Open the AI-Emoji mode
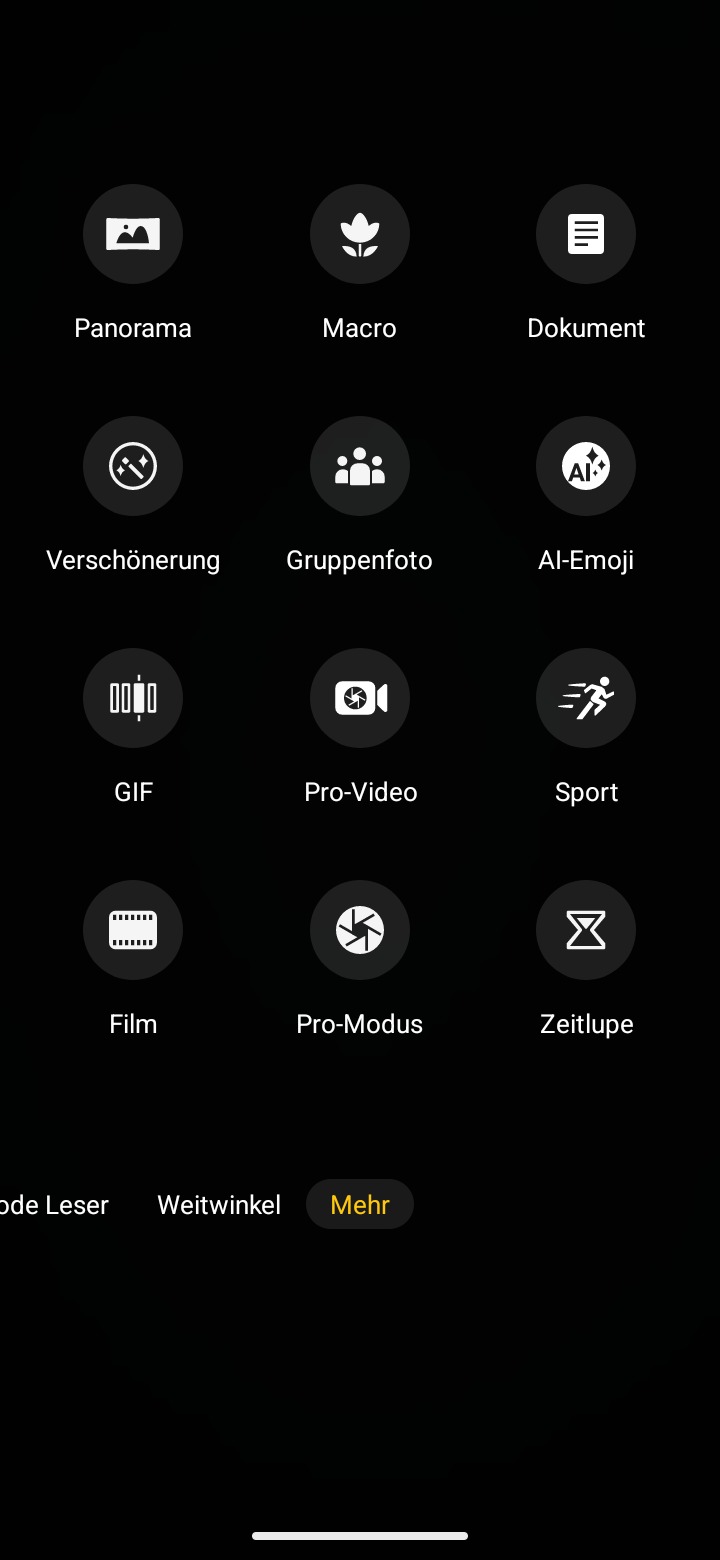The height and width of the screenshot is (1560, 720). tap(586, 466)
